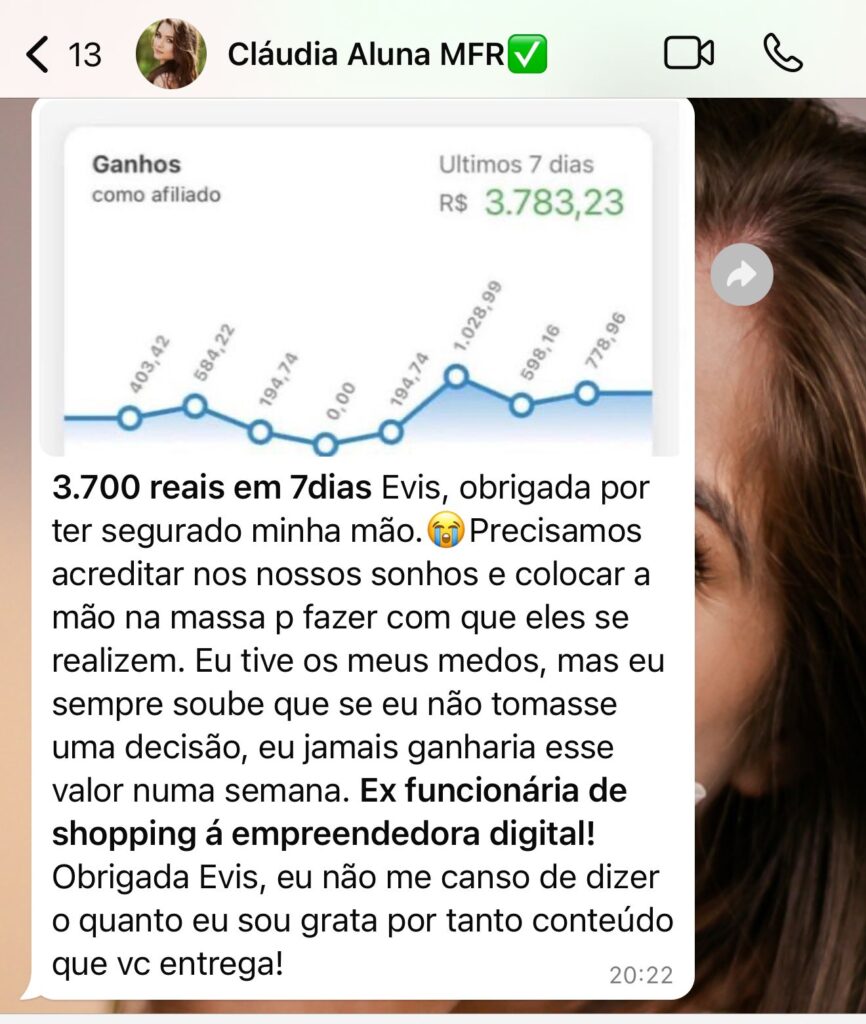Start a voice call with Cláudia
866x1024 pixels.
(782, 54)
